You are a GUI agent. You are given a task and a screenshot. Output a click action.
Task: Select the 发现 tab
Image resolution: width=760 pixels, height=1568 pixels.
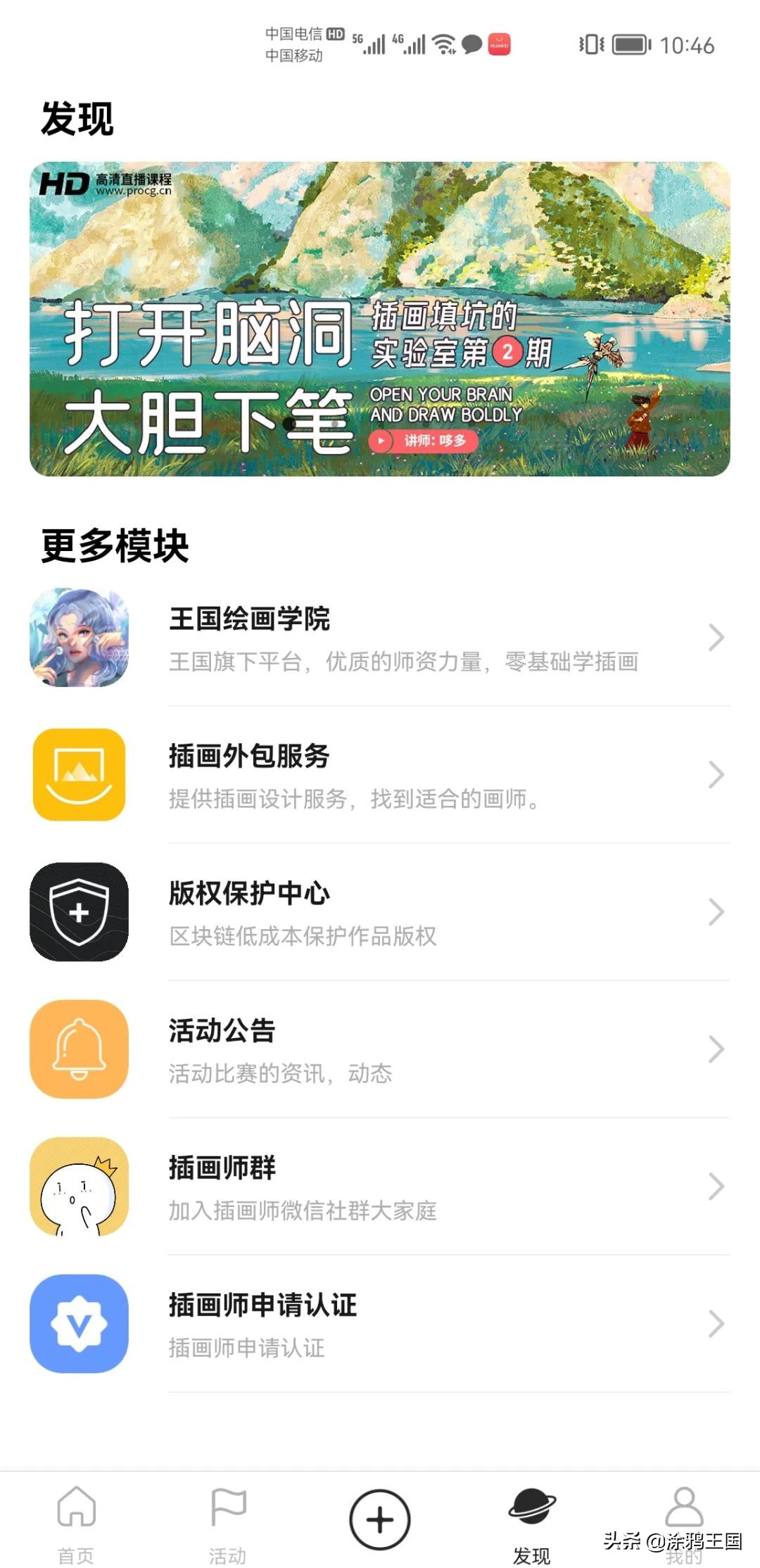(532, 1524)
